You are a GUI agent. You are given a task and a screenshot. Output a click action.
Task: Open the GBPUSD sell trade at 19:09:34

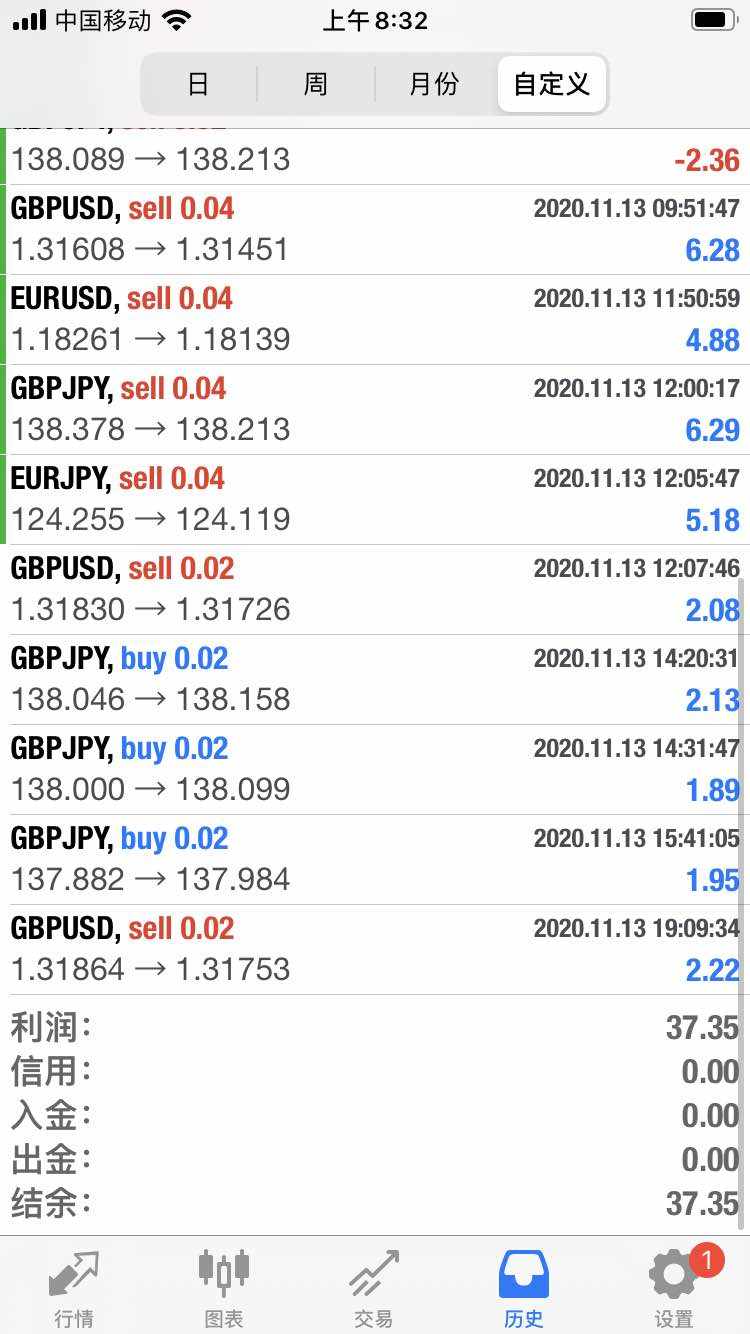pos(375,949)
